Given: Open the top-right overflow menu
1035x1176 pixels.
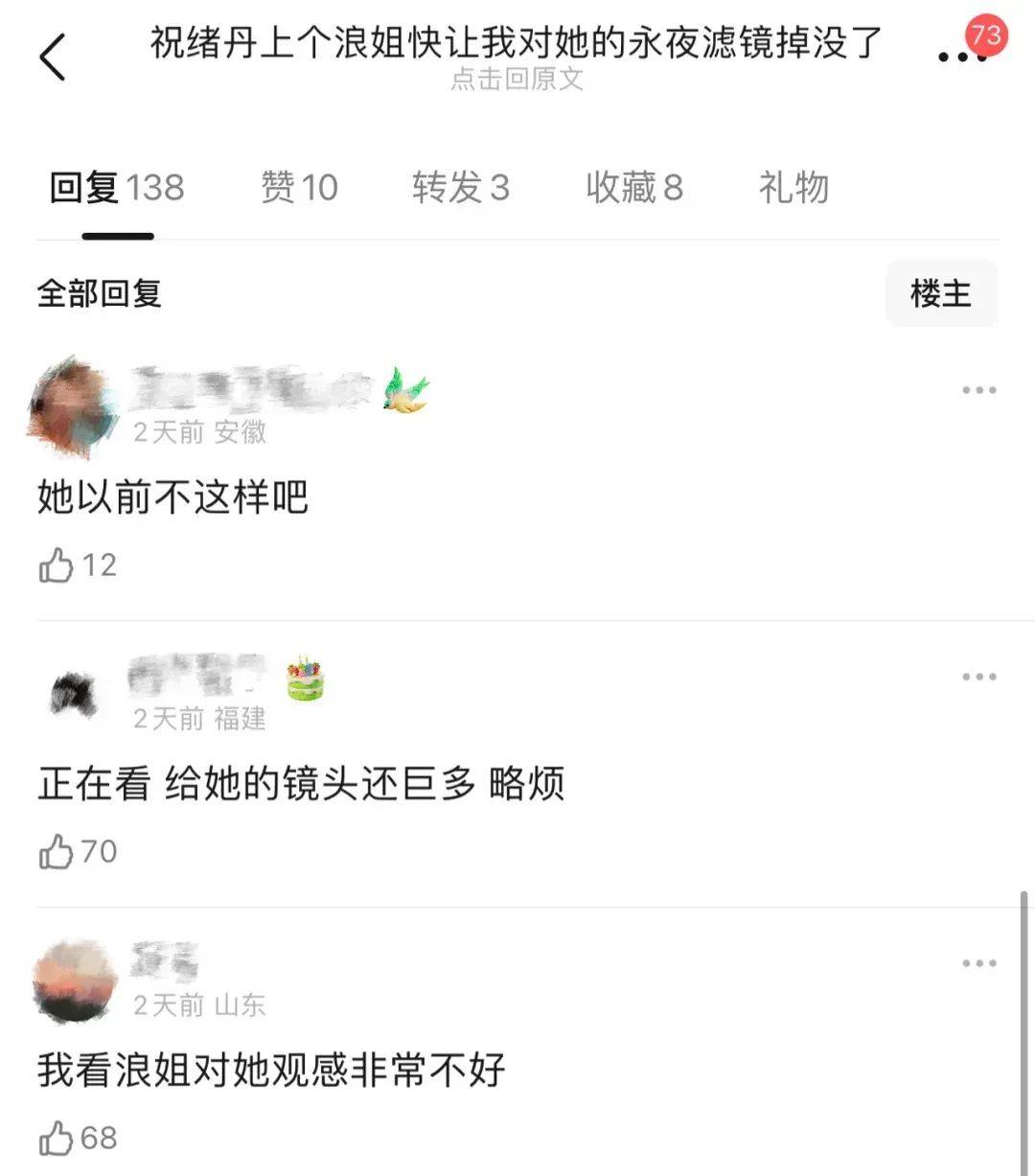Looking at the screenshot, I should click(x=961, y=57).
